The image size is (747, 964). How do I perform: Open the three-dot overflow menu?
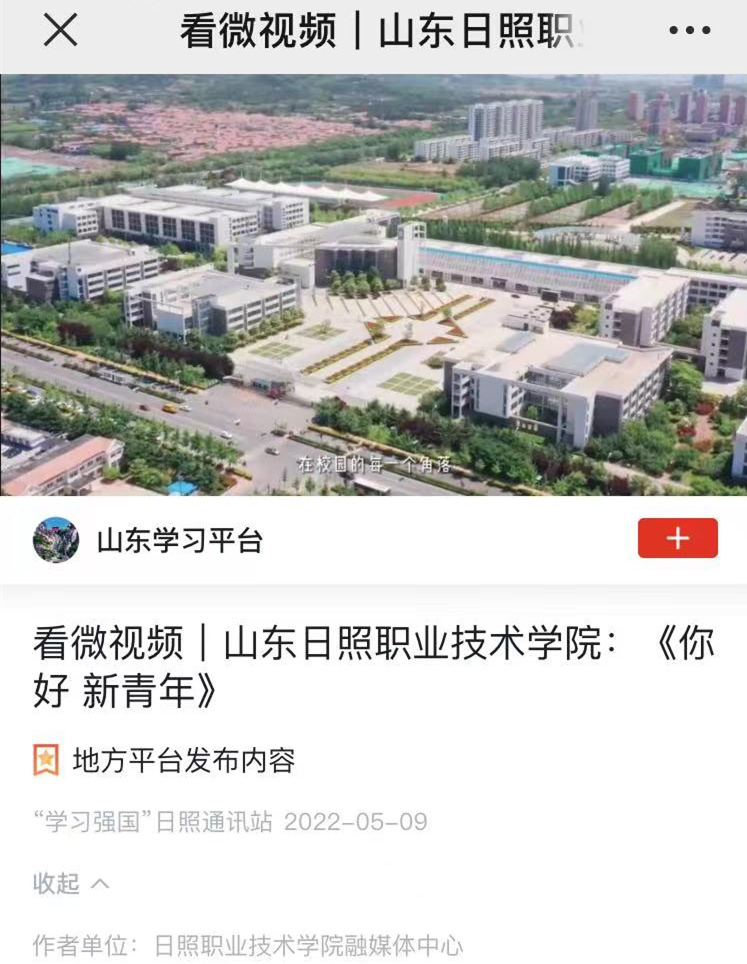coord(689,32)
